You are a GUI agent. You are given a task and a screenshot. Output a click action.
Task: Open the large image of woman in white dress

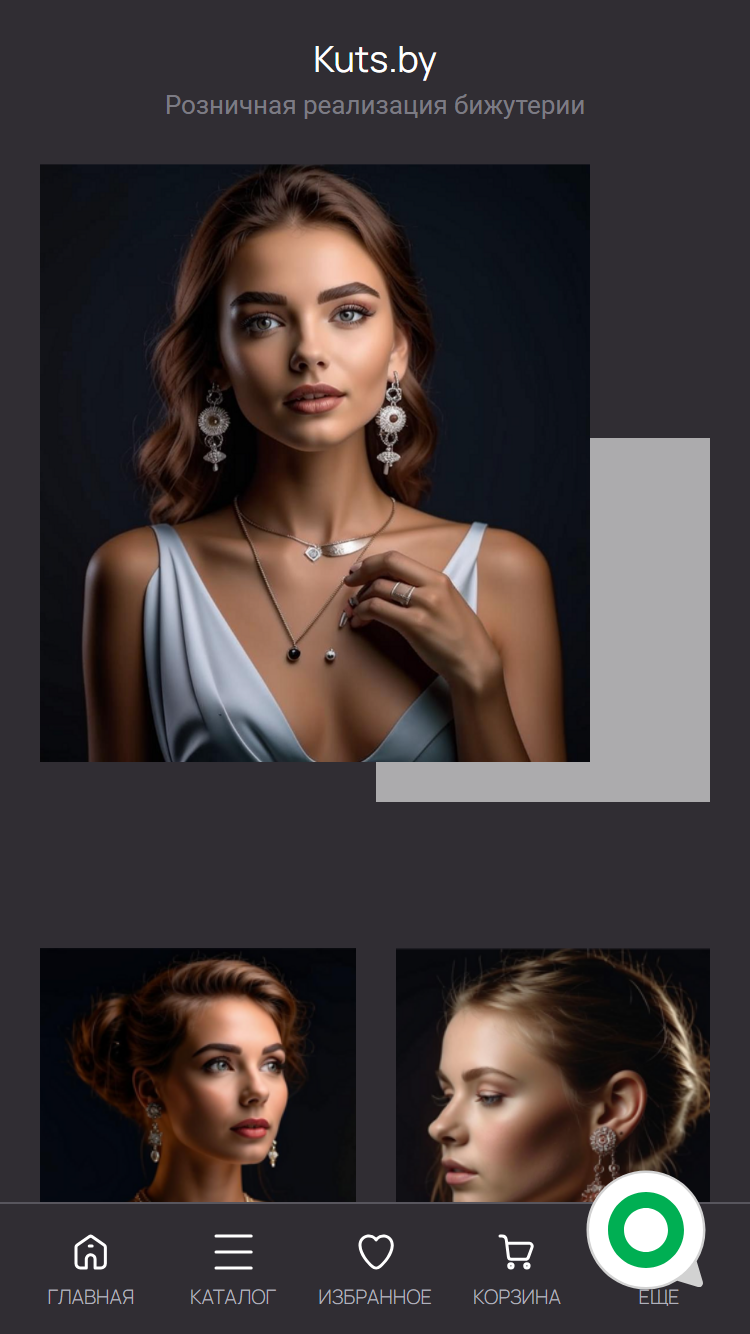pos(315,463)
